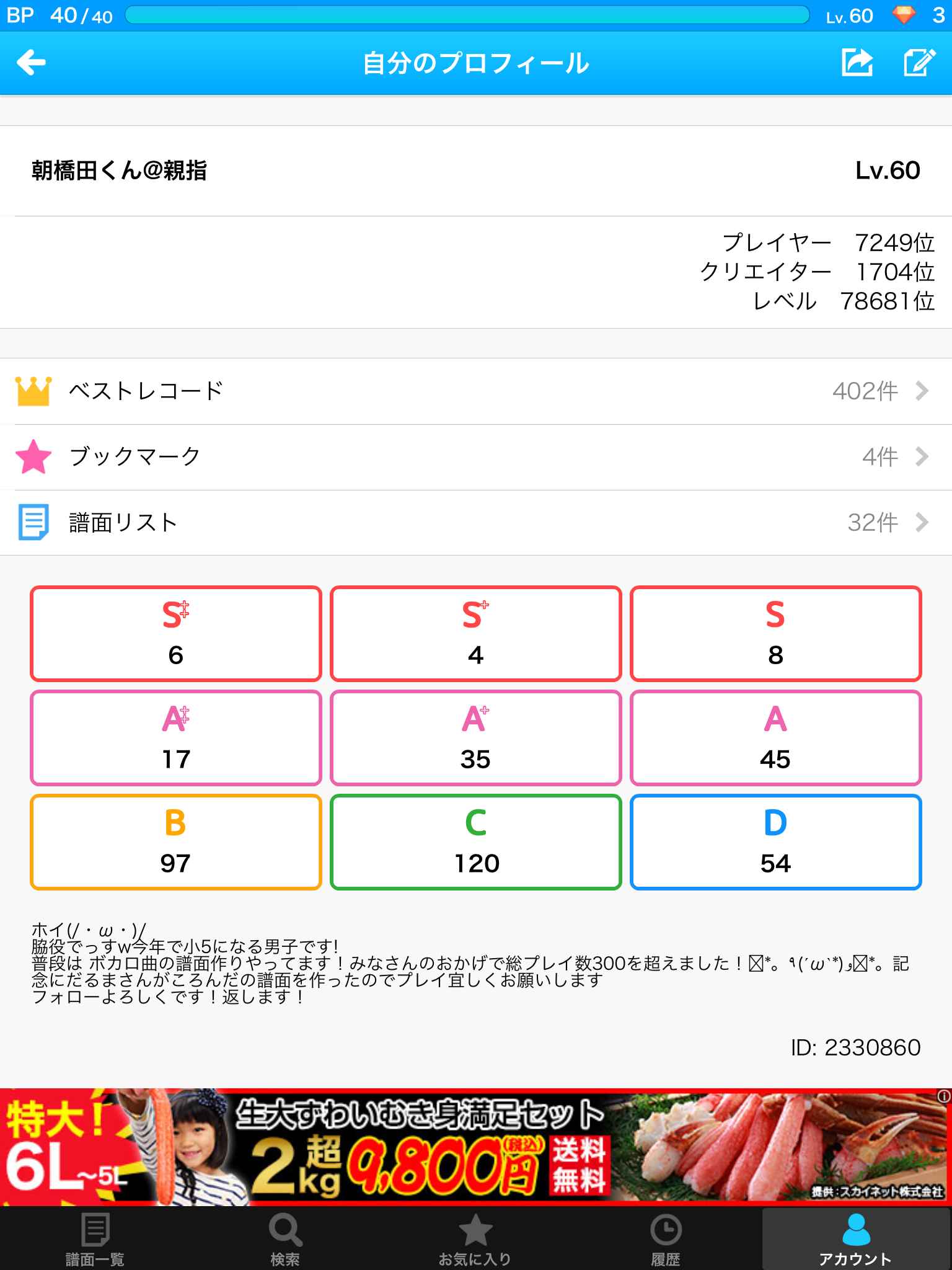Open ブックマーク row
Image resolution: width=952 pixels, height=1270 pixels.
point(476,457)
